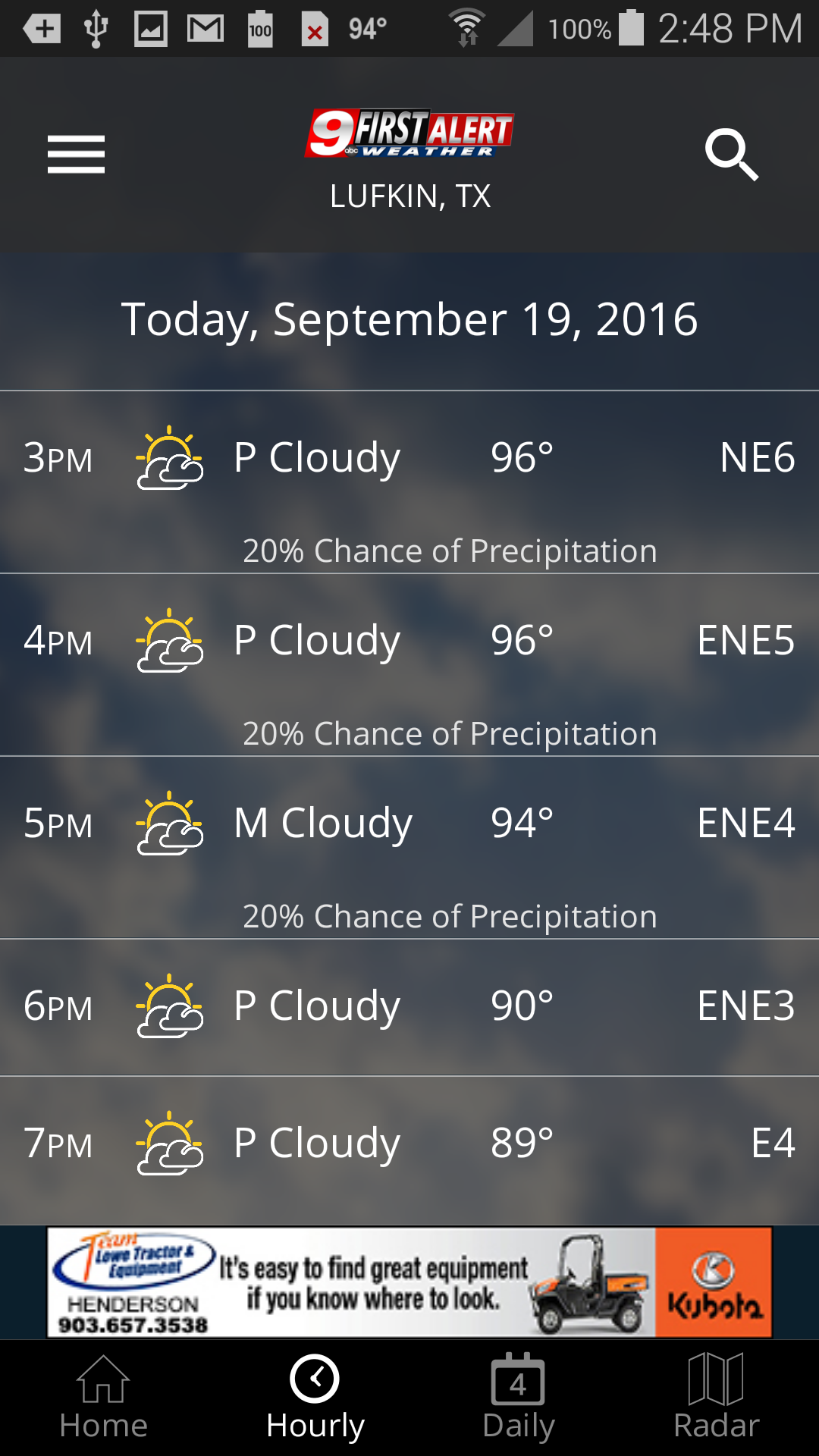Switch to the Daily forecast tab
This screenshot has height=1456, width=819.
pyautogui.click(x=519, y=1398)
